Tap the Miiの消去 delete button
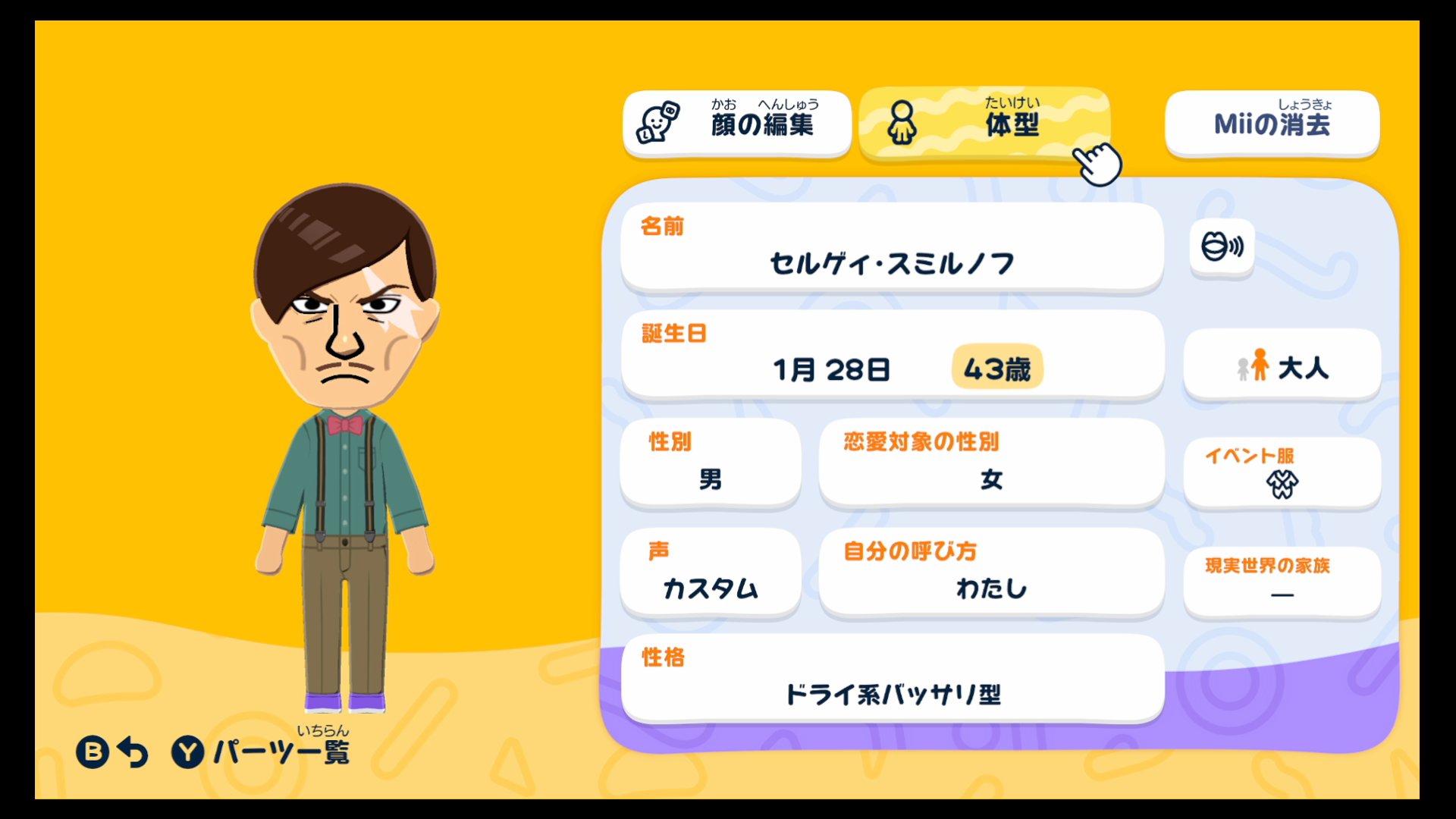 (1272, 124)
